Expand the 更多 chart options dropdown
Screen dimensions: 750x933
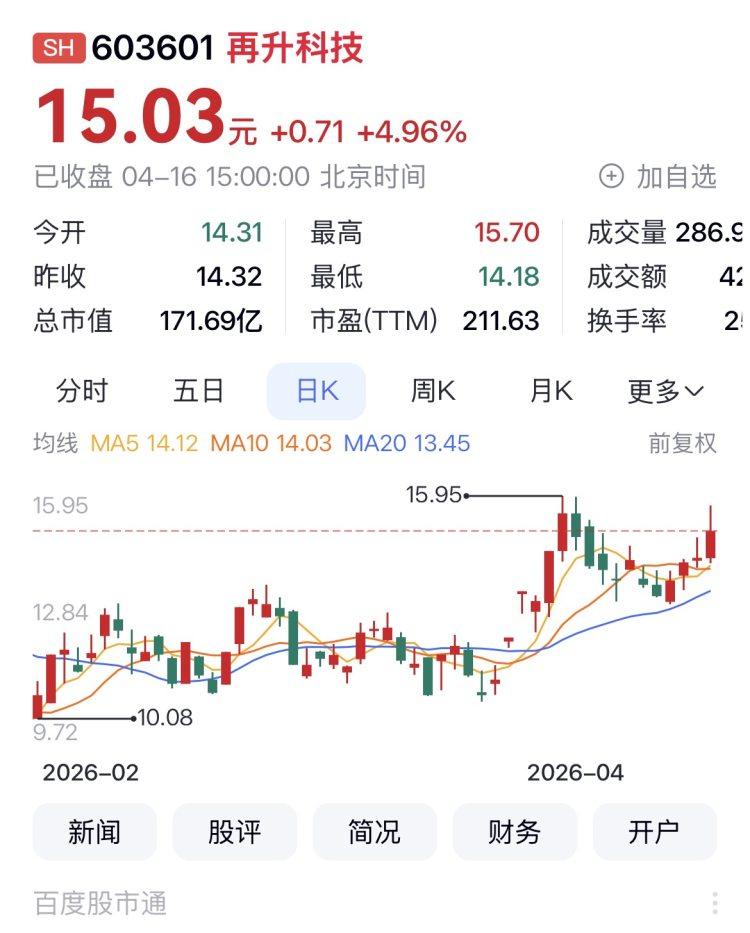[x=666, y=391]
